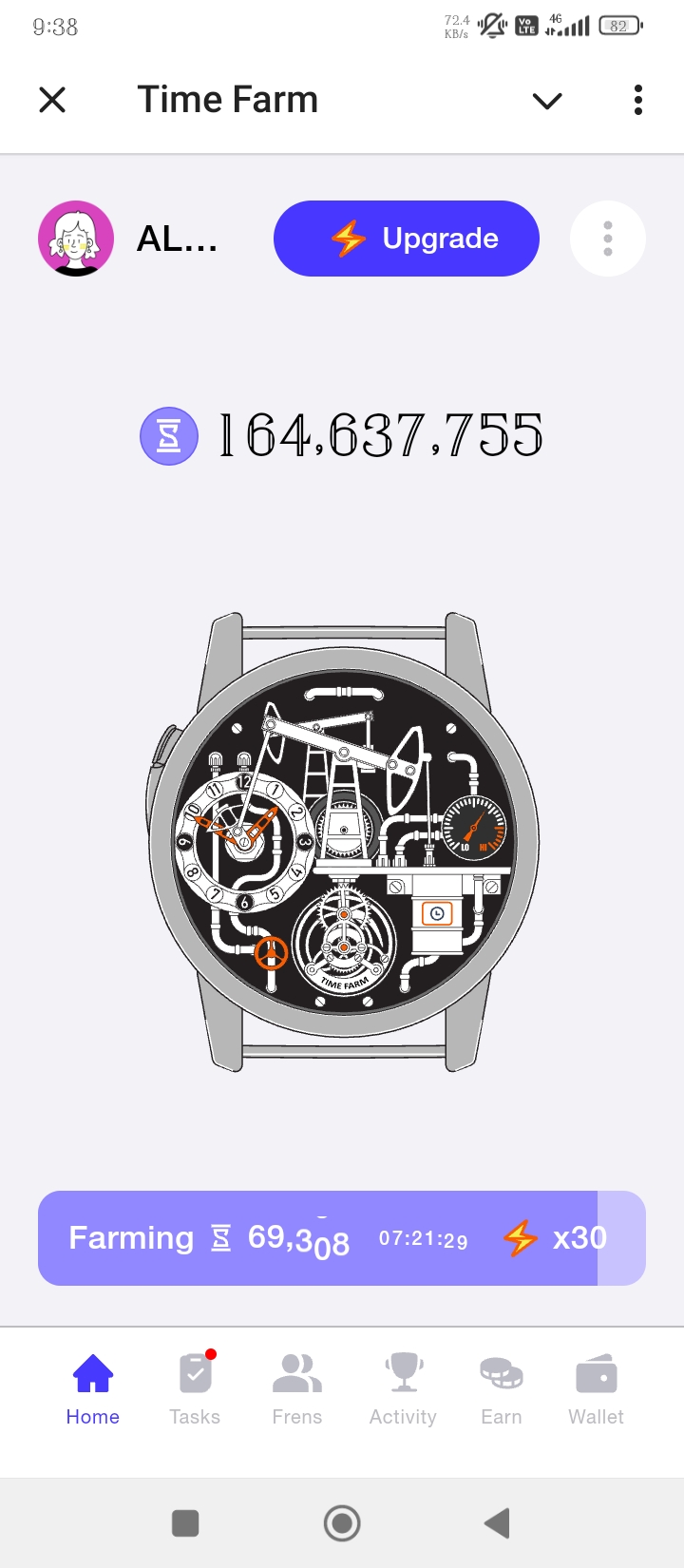Tap the Farming progress bar

[x=341, y=1238]
